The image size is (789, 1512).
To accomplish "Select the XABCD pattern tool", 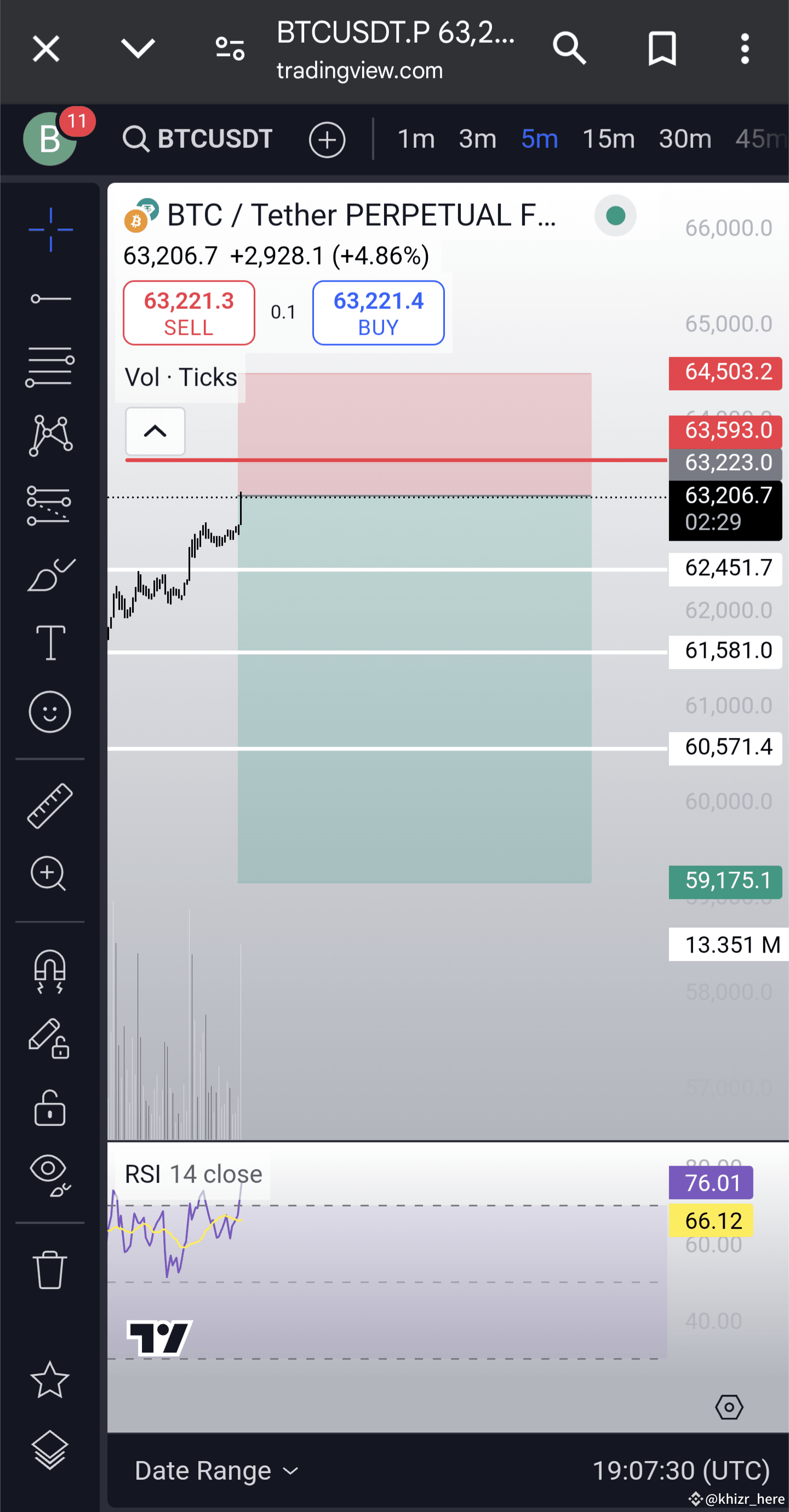I will tap(50, 433).
